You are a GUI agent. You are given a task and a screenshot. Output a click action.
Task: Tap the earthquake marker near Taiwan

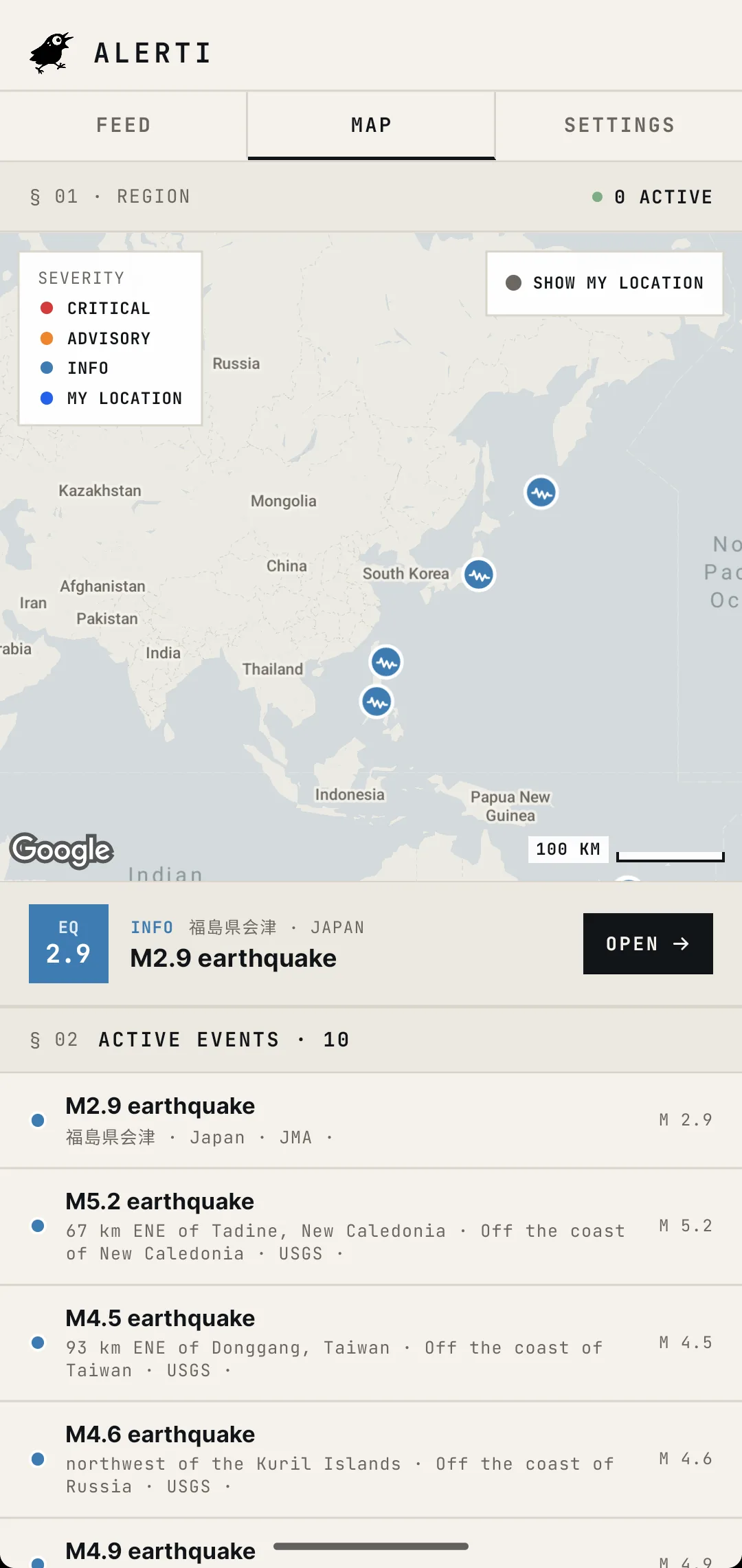click(x=387, y=662)
